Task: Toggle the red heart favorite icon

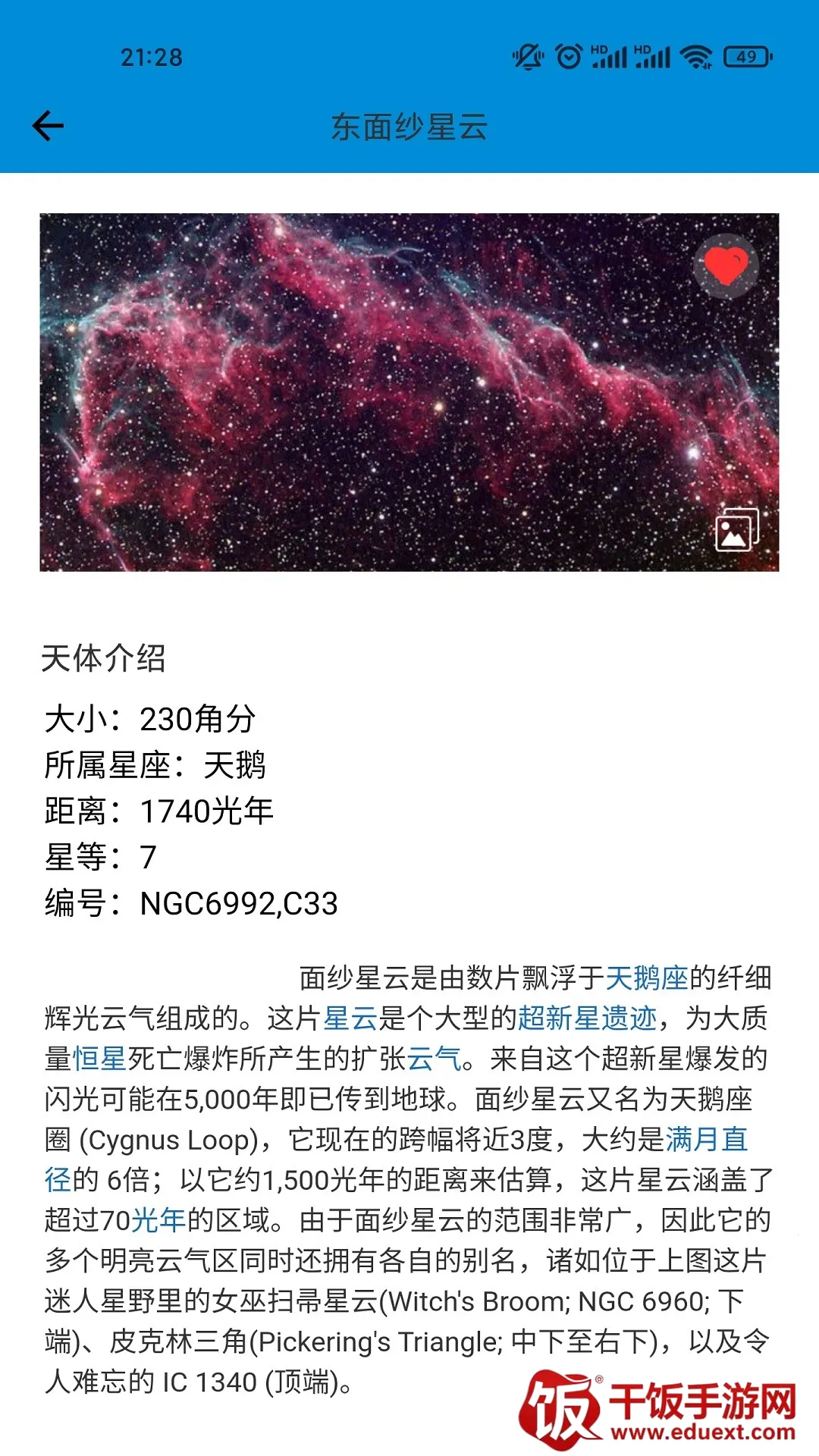Action: click(x=726, y=265)
